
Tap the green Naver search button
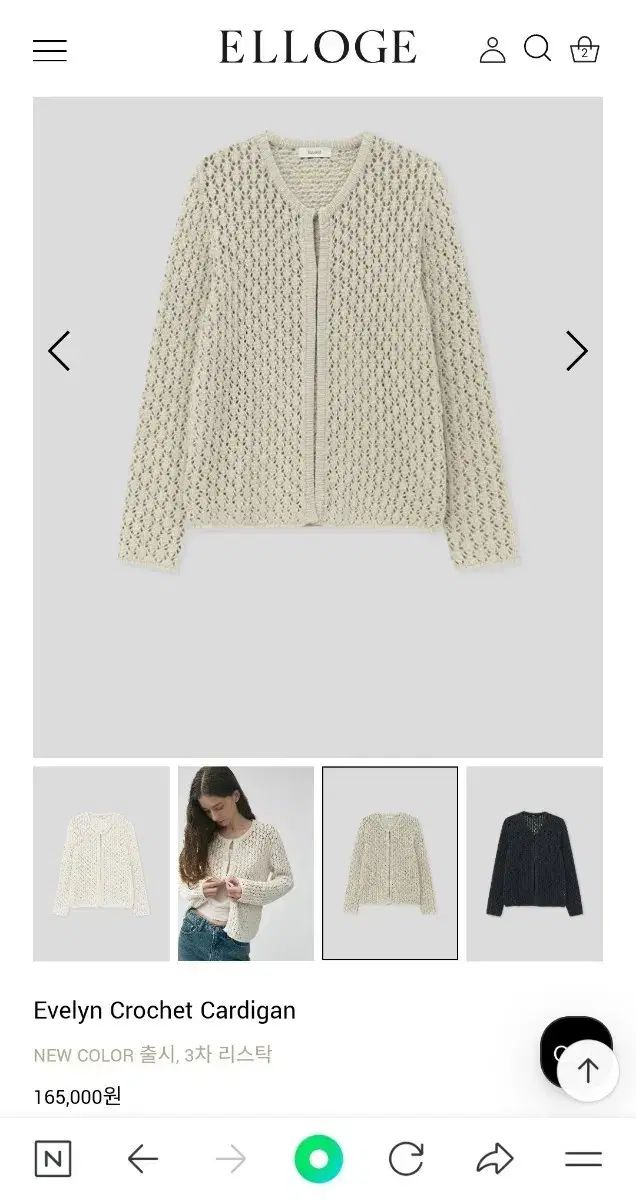click(318, 1159)
